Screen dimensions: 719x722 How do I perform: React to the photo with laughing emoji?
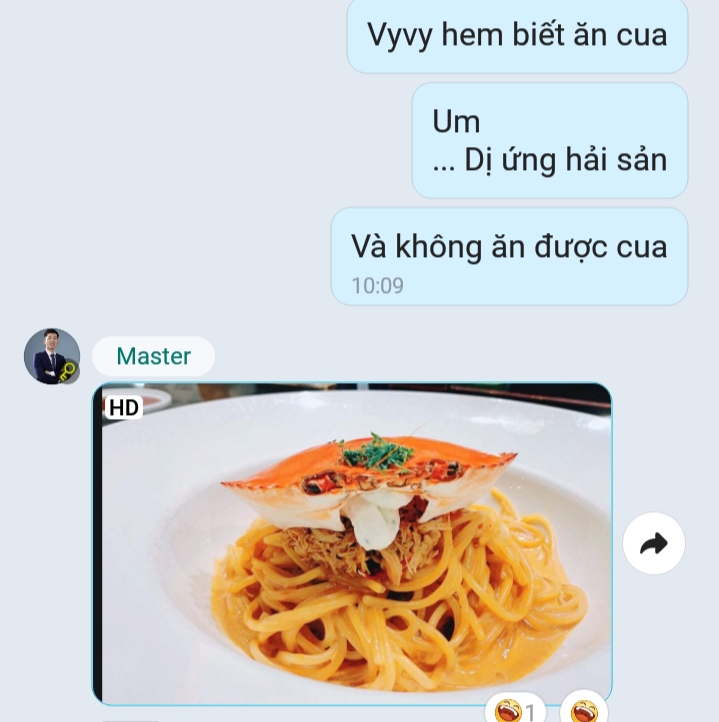tap(584, 710)
